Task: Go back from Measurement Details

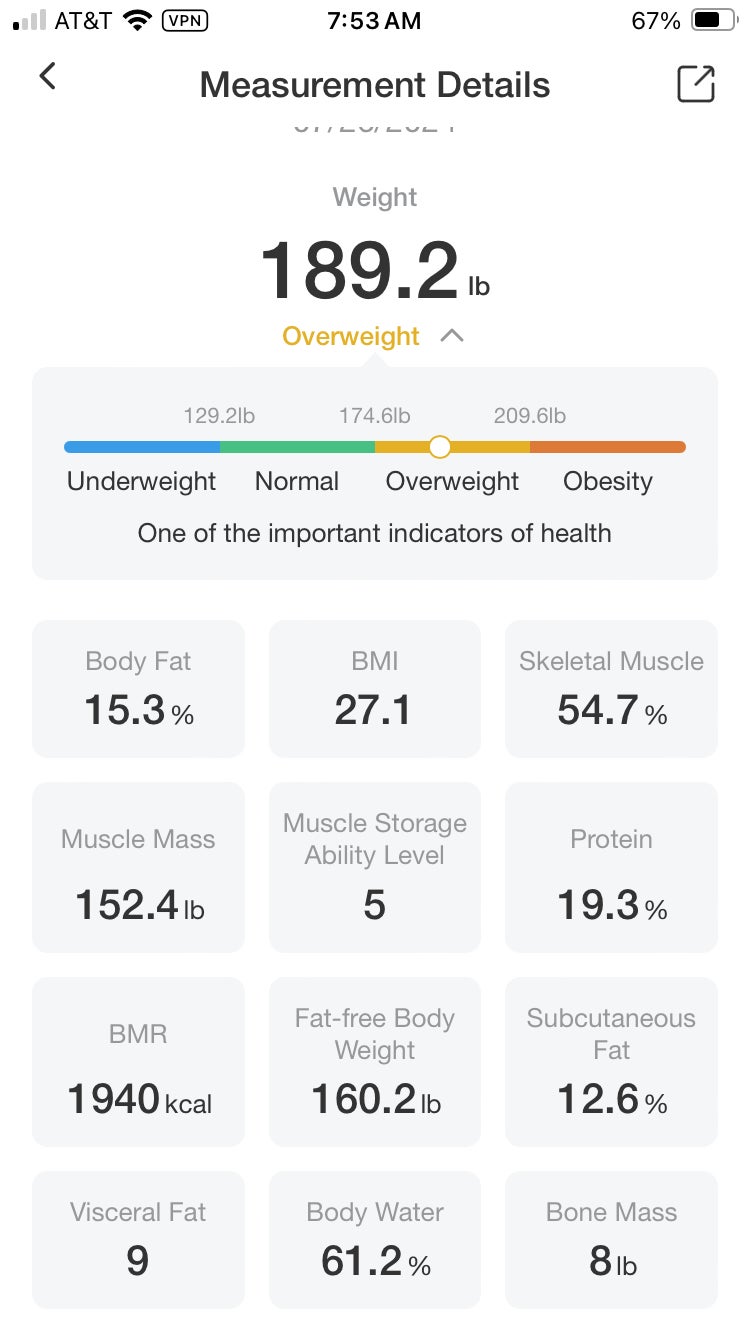Action: [x=47, y=77]
